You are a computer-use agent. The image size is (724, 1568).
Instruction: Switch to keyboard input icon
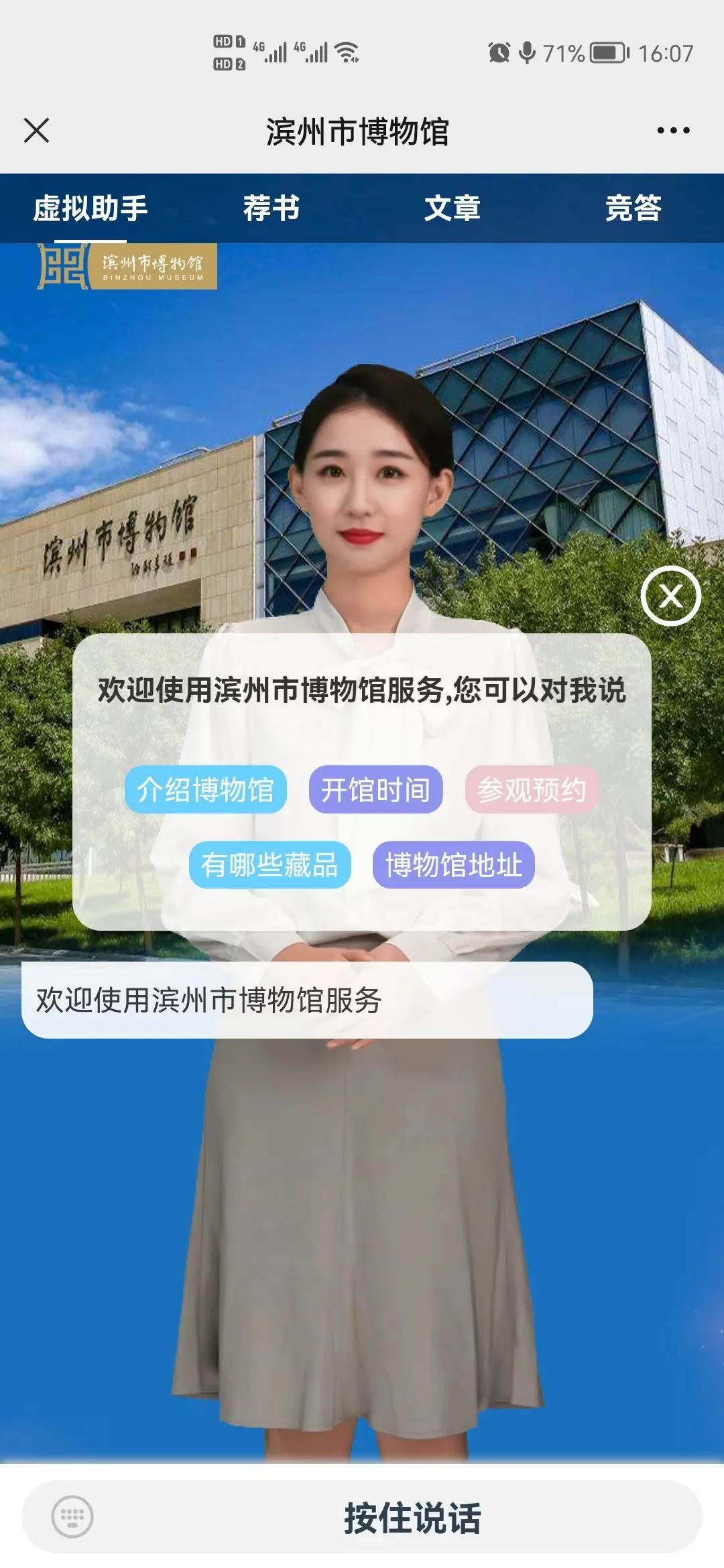coord(72,1516)
